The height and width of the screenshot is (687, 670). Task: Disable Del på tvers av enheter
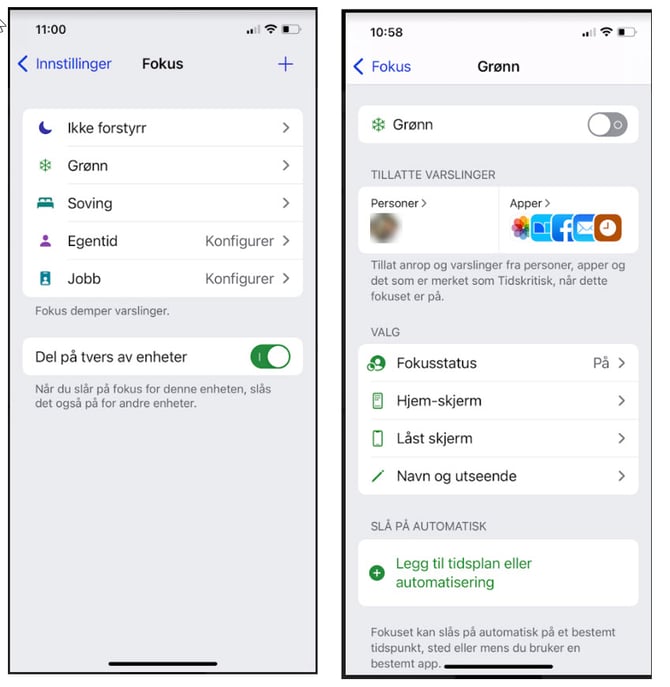pos(270,357)
